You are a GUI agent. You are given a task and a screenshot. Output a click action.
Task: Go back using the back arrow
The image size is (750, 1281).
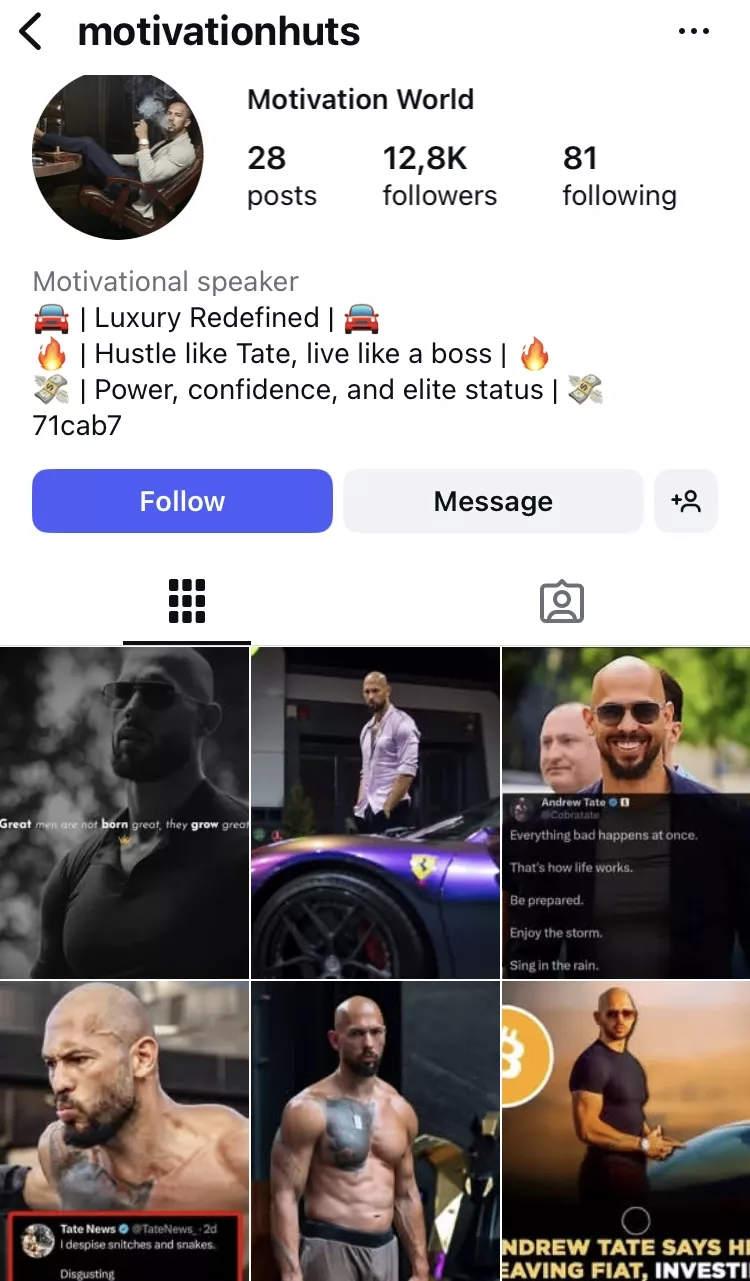(32, 32)
